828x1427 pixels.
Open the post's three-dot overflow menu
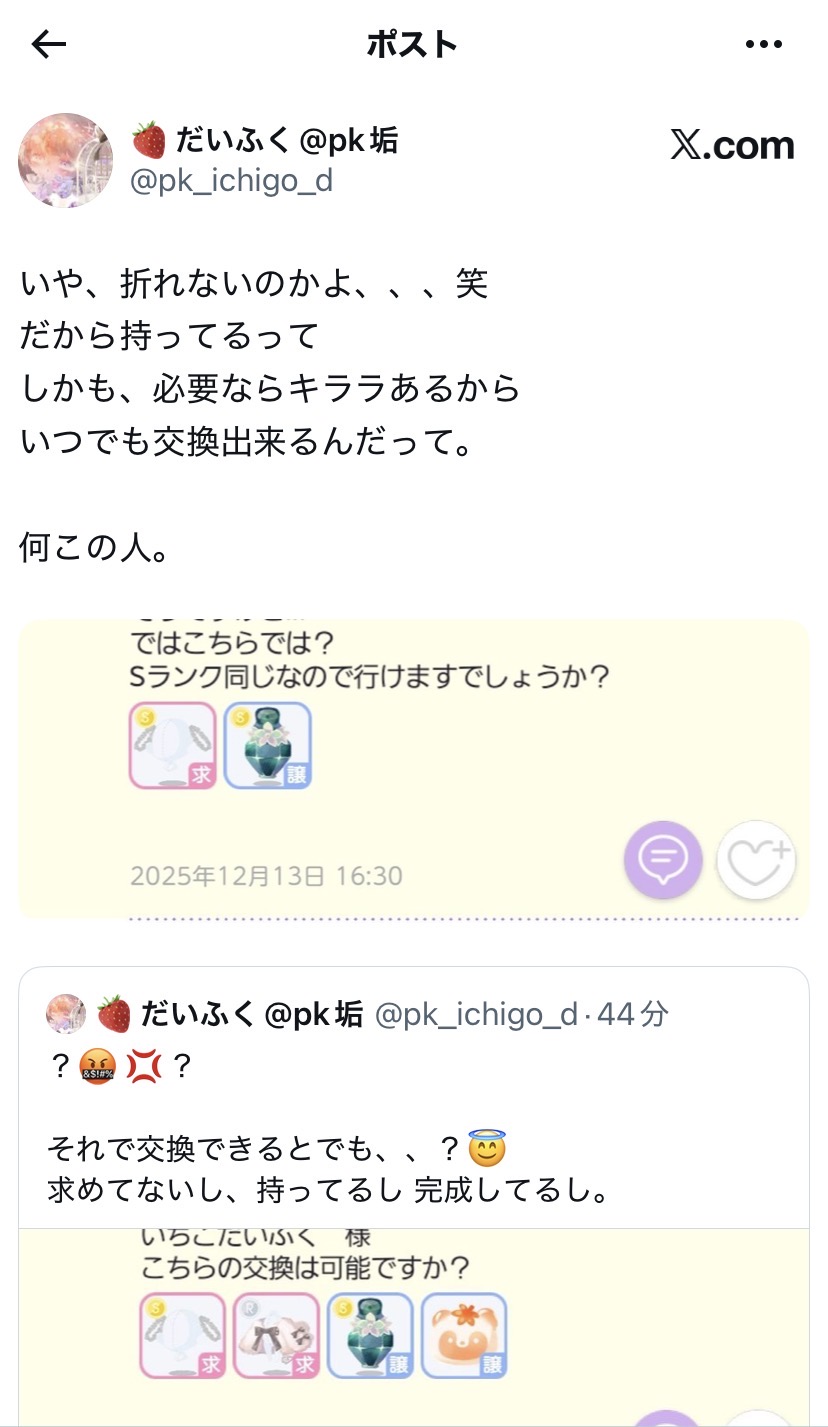764,44
